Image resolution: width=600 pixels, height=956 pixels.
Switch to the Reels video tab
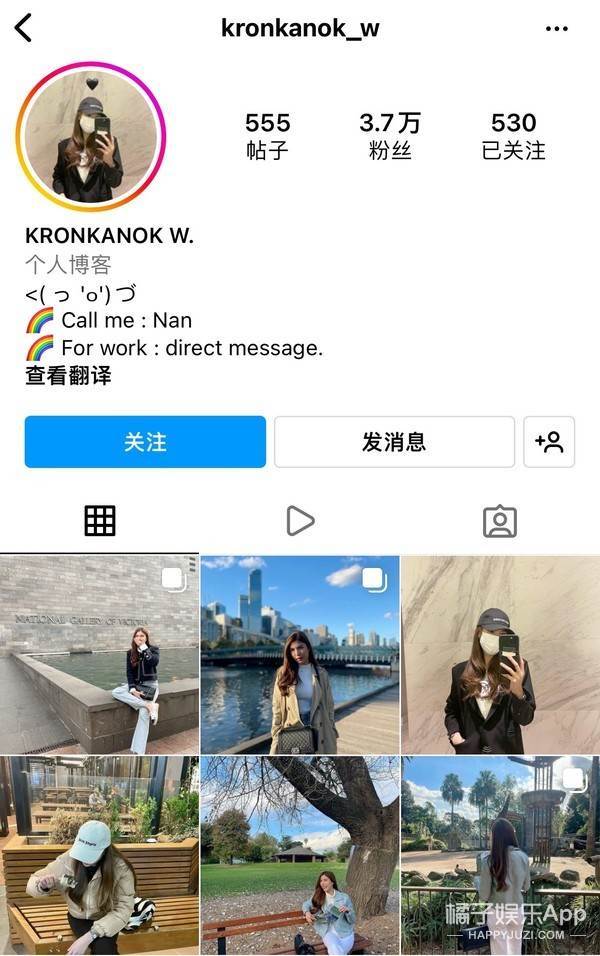299,520
